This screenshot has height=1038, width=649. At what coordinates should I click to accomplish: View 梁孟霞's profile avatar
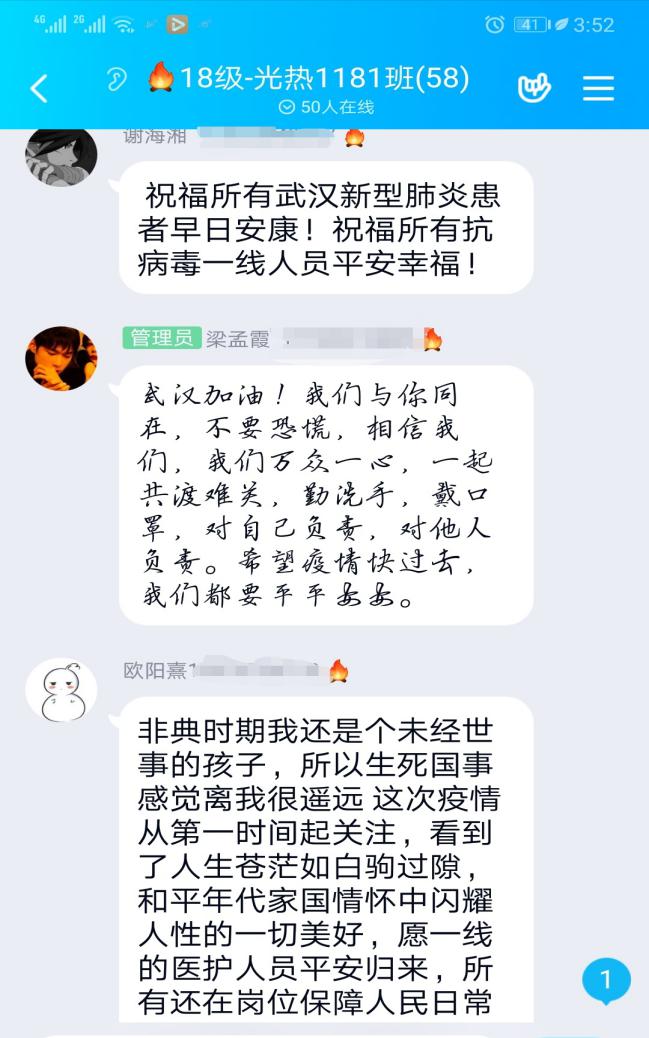pyautogui.click(x=61, y=358)
